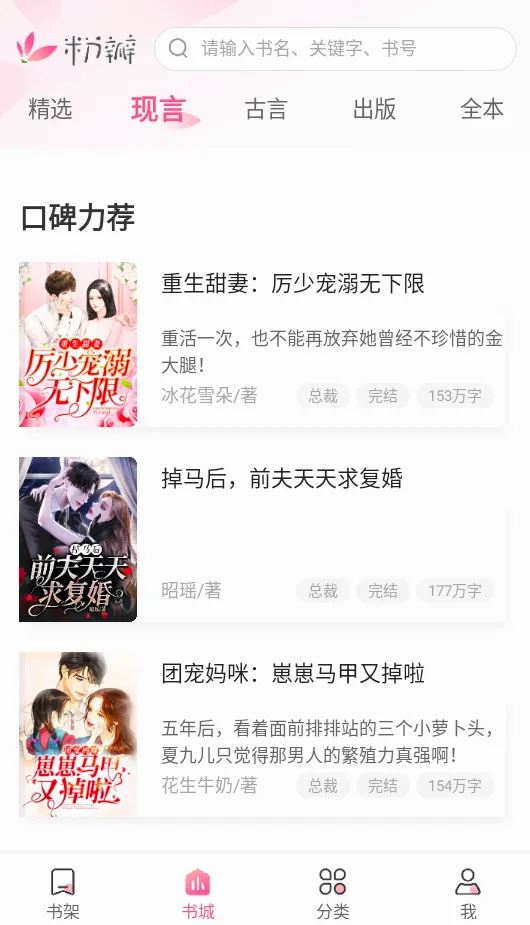Switch to the 古言 tab
The height and width of the screenshot is (925, 530).
pos(266,109)
